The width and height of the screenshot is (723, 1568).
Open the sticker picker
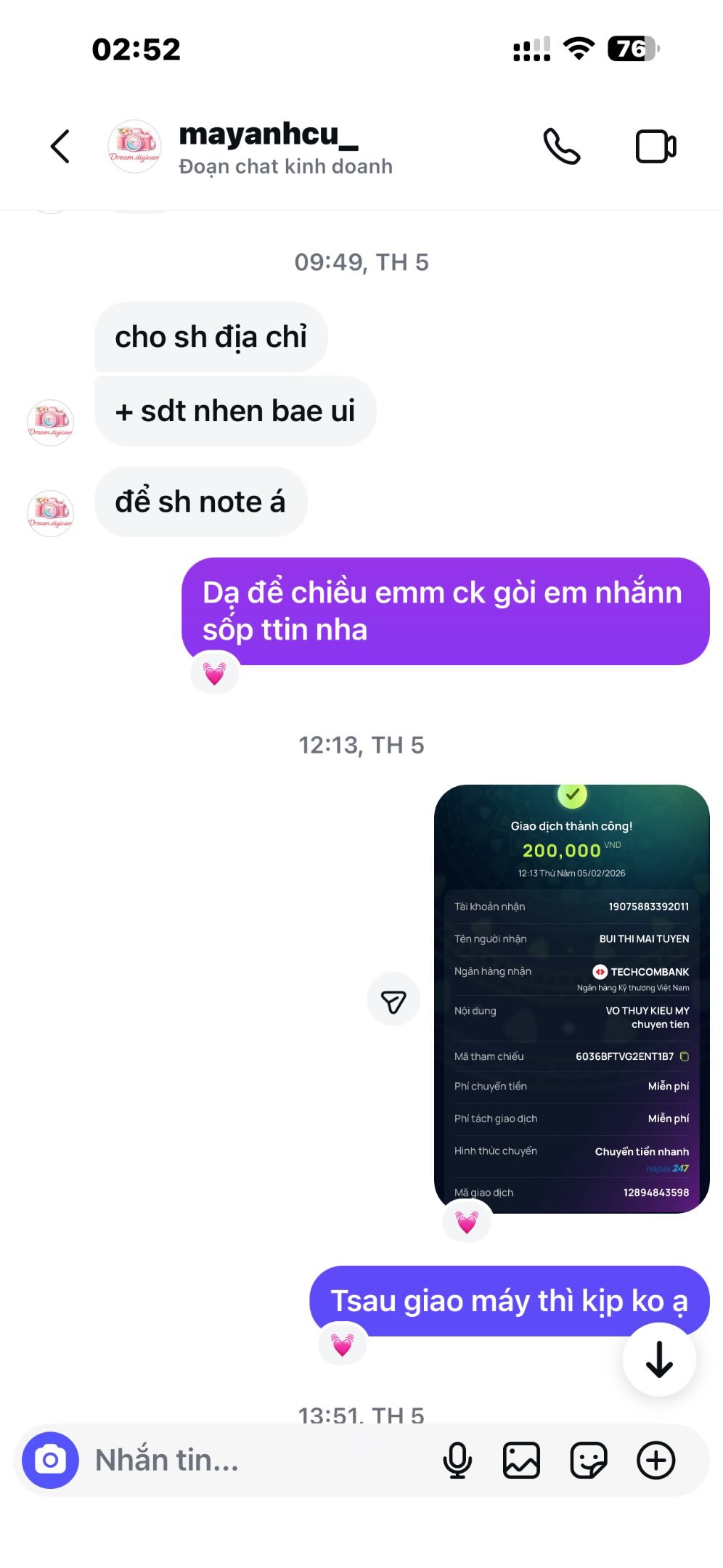coord(588,1460)
